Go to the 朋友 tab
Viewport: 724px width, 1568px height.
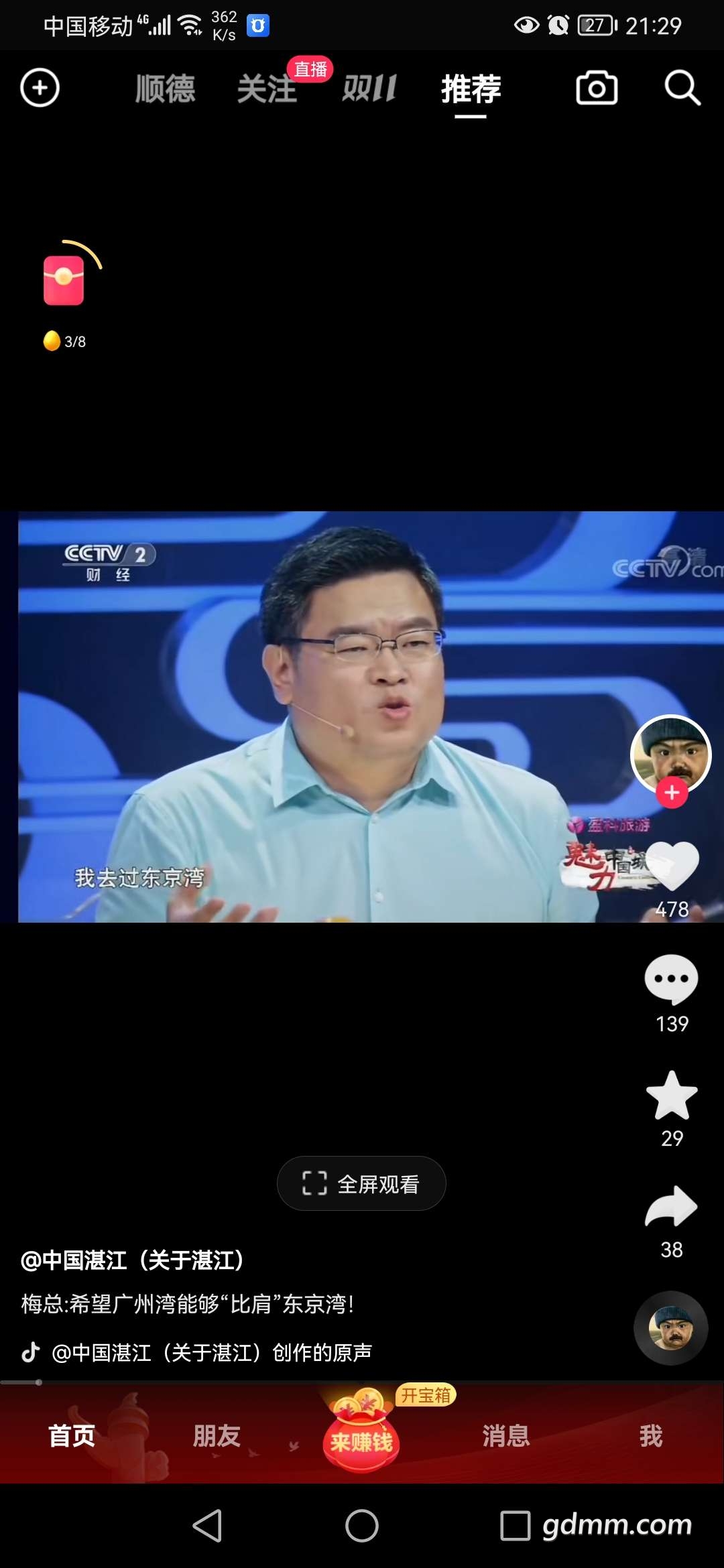(217, 1436)
